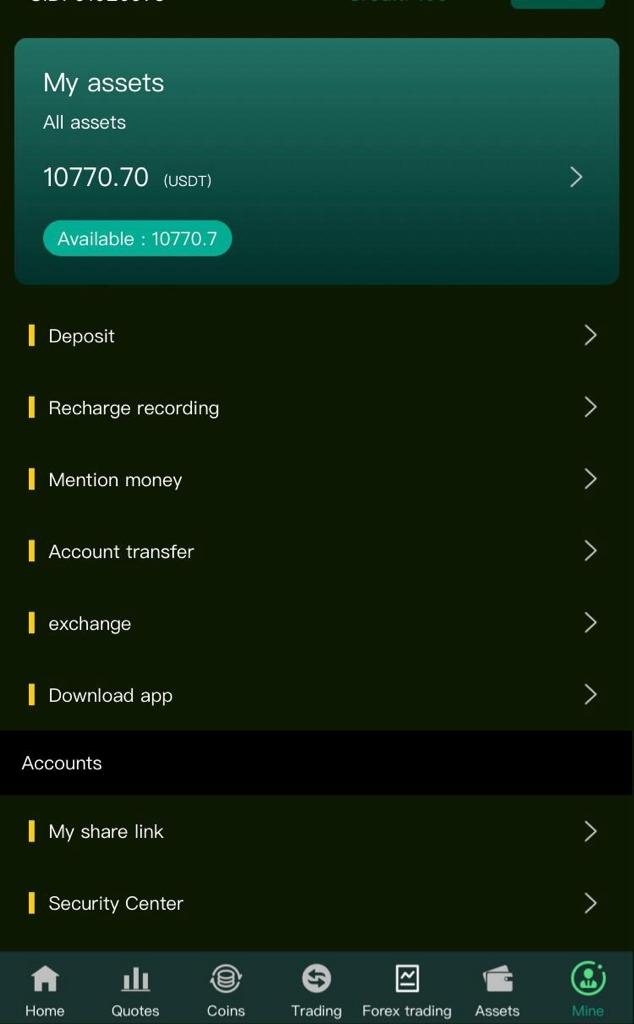Switch to the Home tab
This screenshot has height=1024, width=634.
[45, 990]
